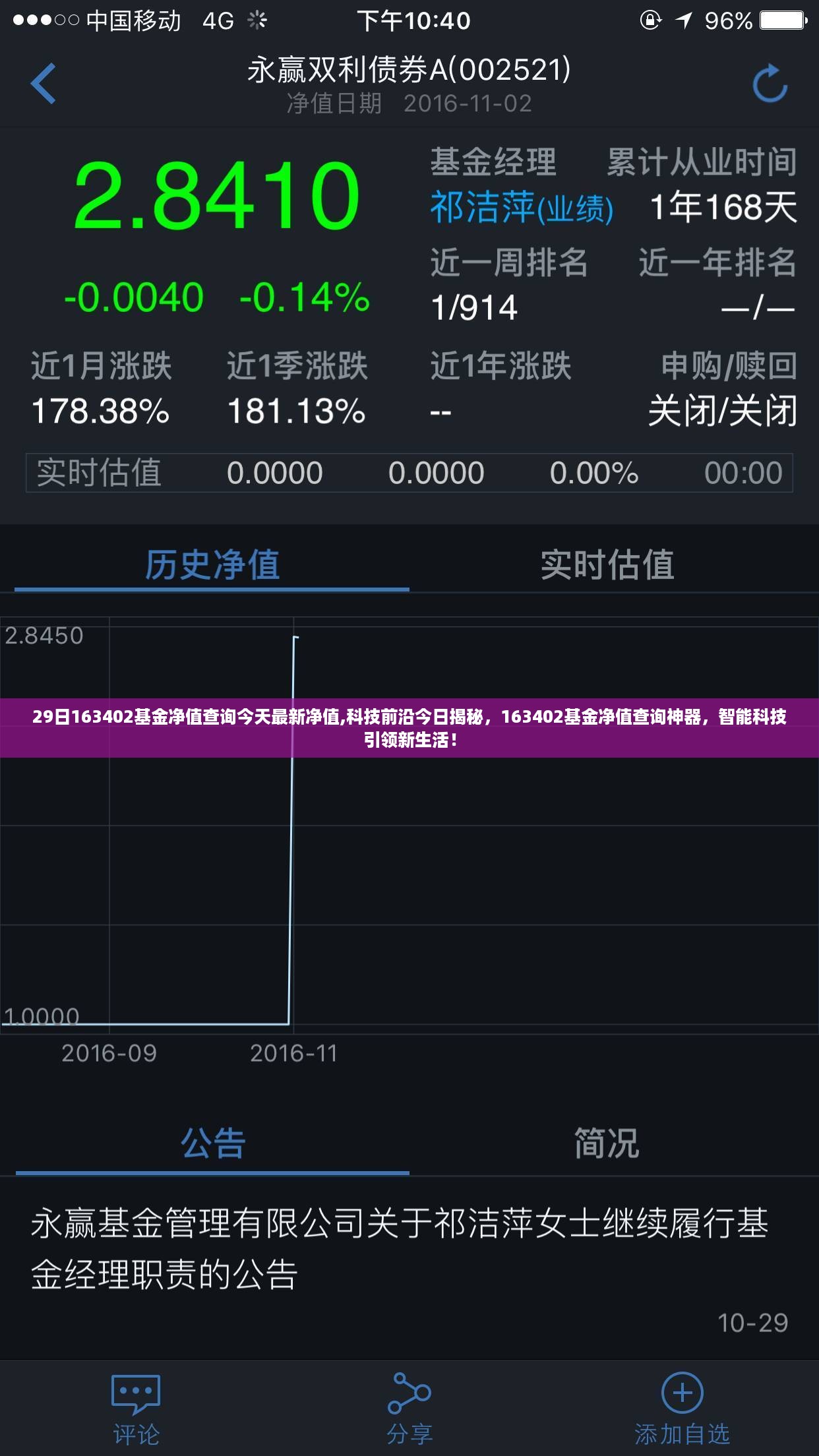This screenshot has height=1456, width=819.
Task: Switch to the 历史净值 tab
Action: pos(212,565)
